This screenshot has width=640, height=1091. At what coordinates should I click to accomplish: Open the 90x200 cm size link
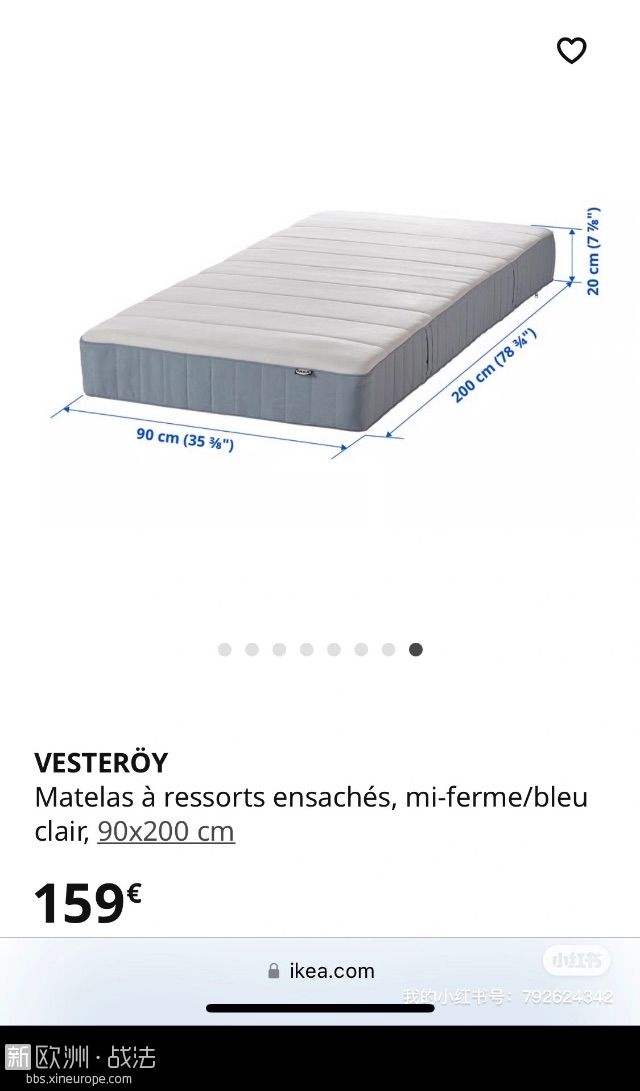tap(166, 832)
